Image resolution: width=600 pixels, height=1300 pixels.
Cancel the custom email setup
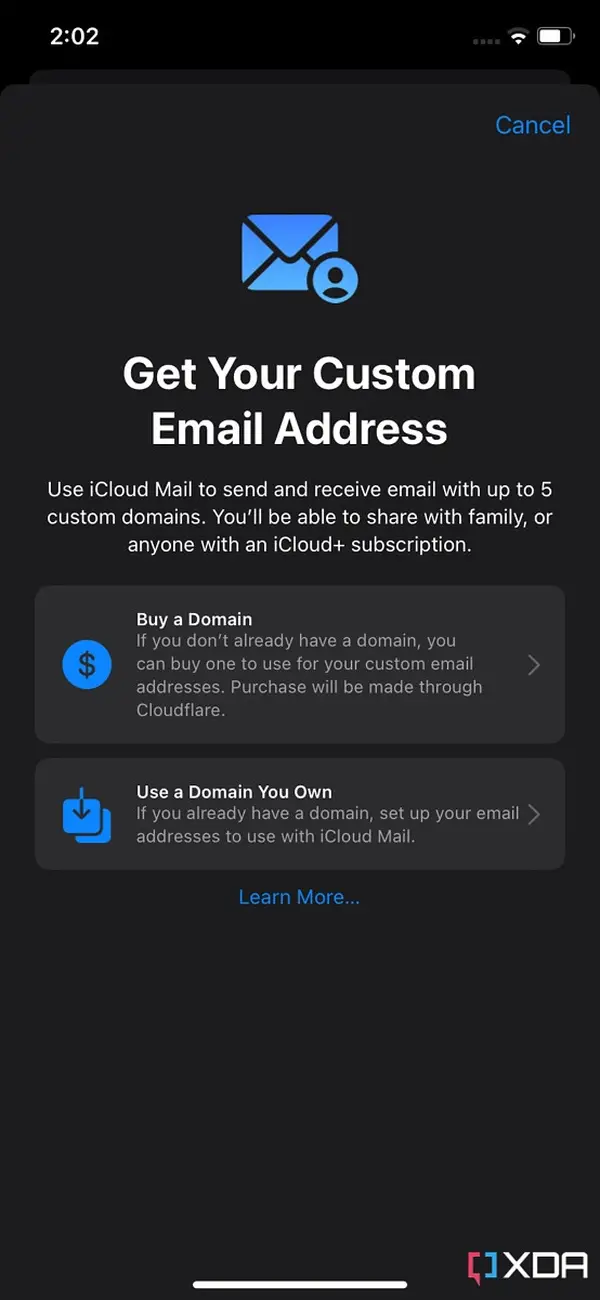pos(532,125)
